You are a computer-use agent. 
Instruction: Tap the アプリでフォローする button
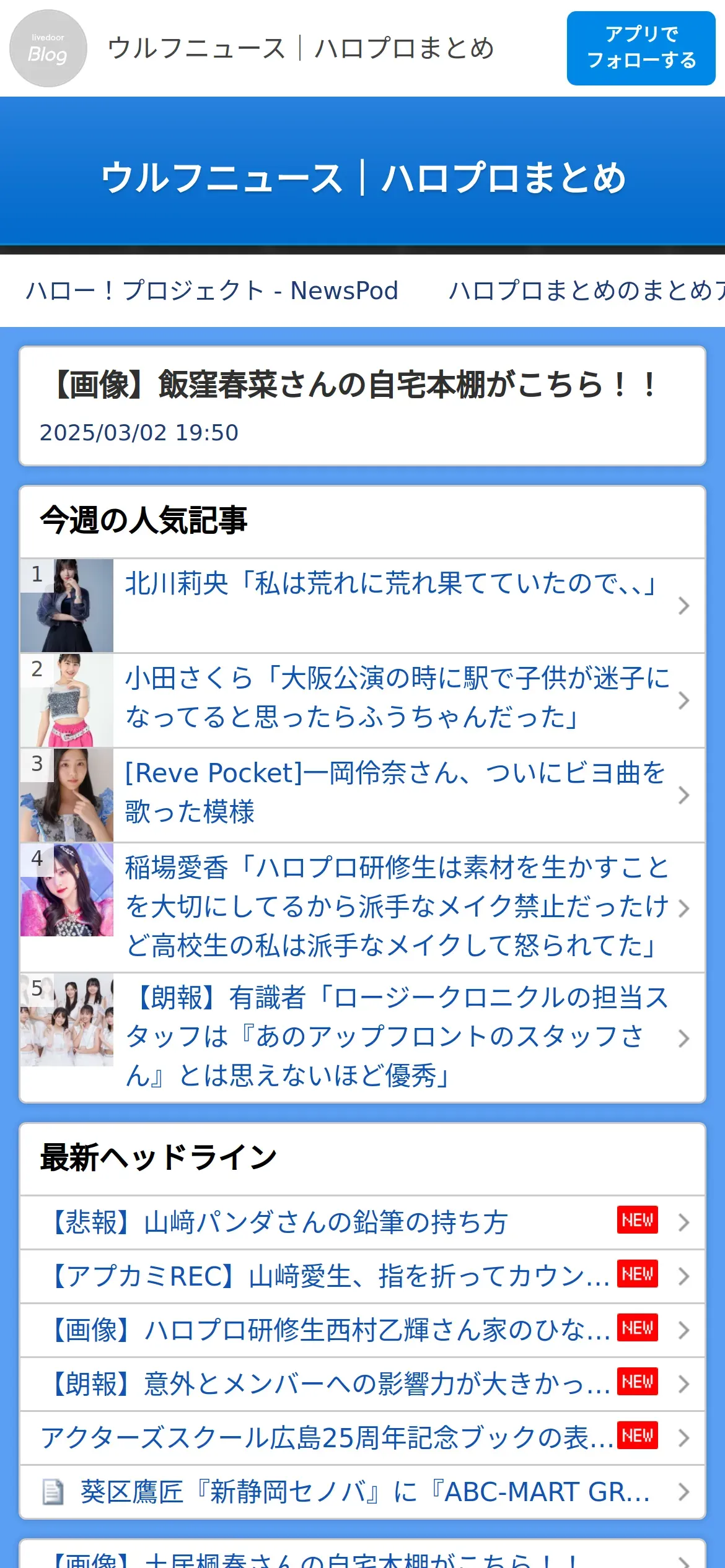click(x=641, y=48)
